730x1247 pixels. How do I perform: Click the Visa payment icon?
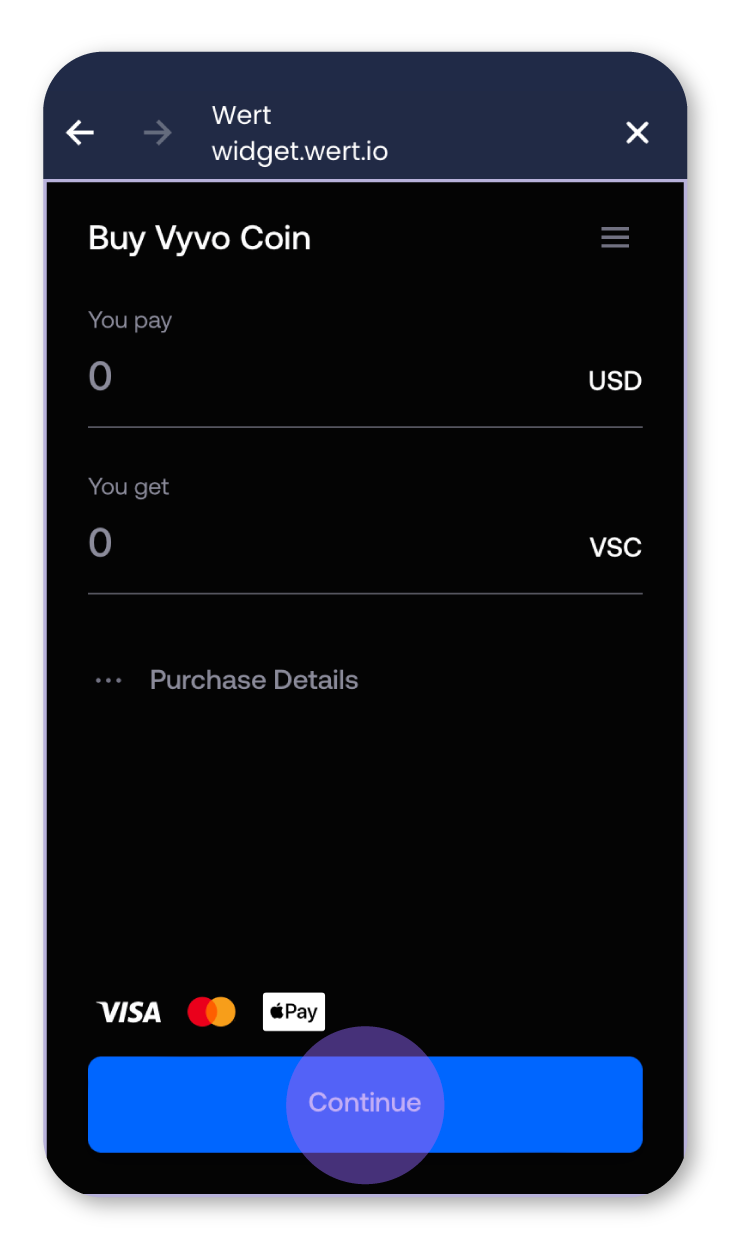pos(129,1011)
